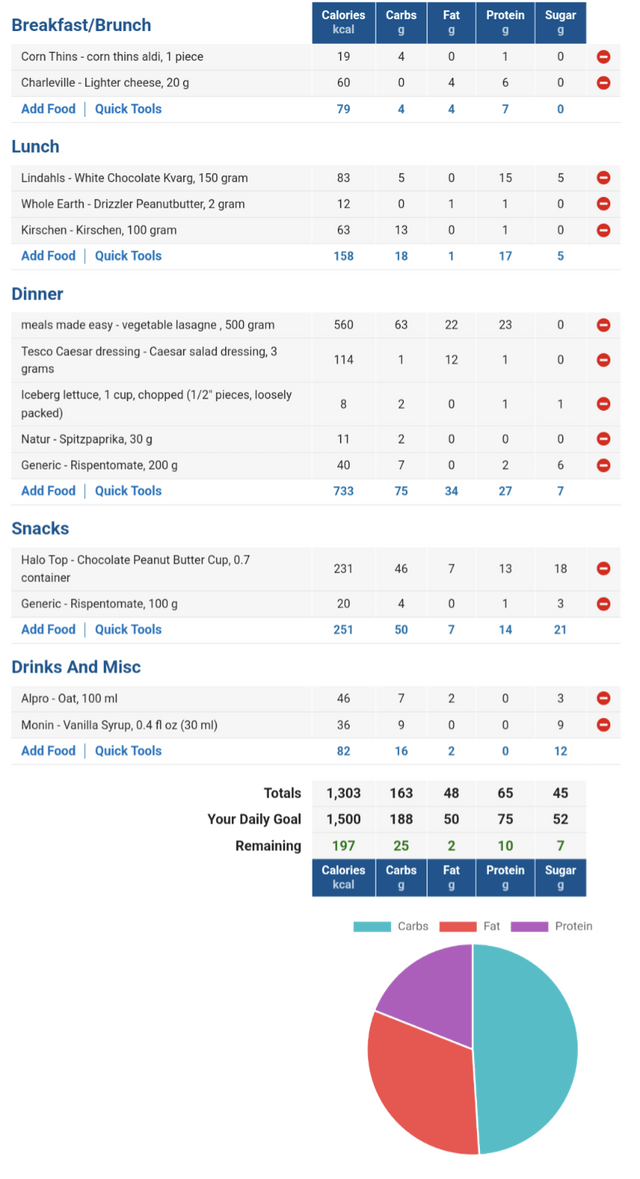Open Quick Tools for Dinner
Viewport: 640px width, 1179px height.
point(128,491)
